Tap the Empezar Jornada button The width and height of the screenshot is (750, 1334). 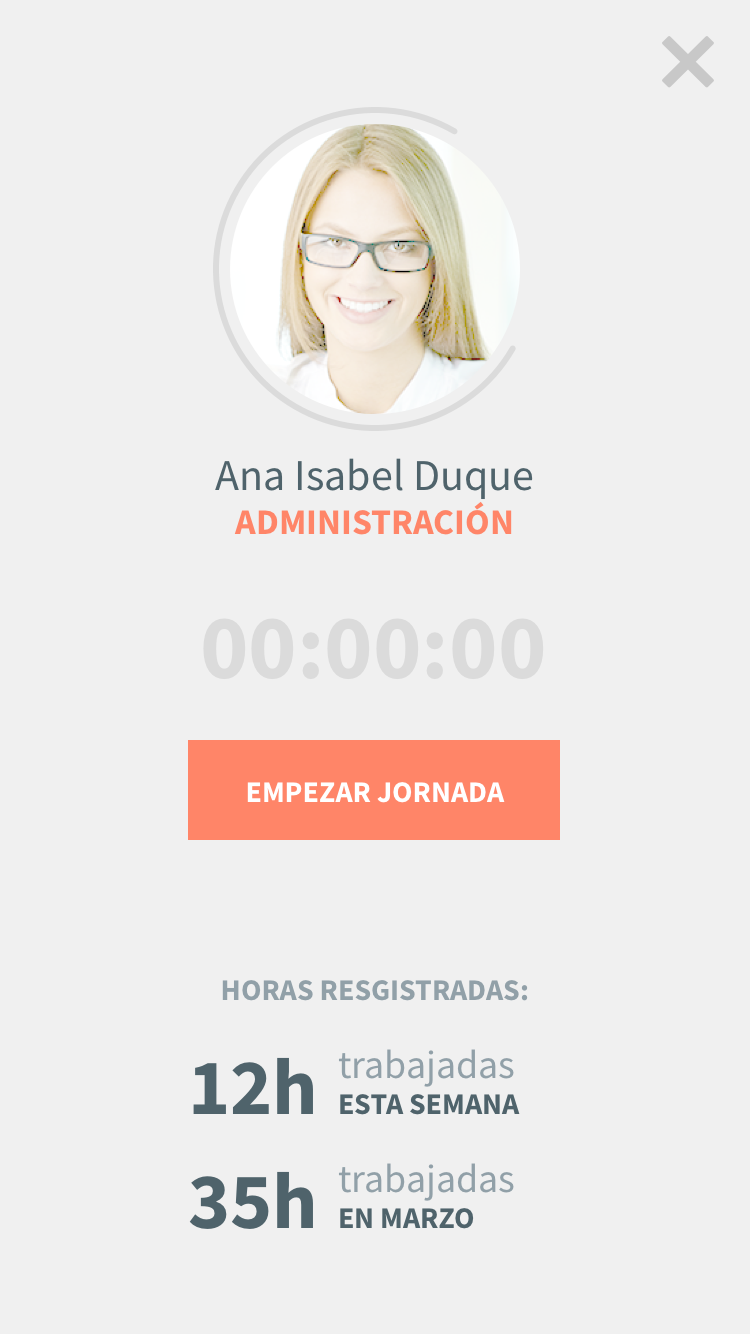point(374,790)
